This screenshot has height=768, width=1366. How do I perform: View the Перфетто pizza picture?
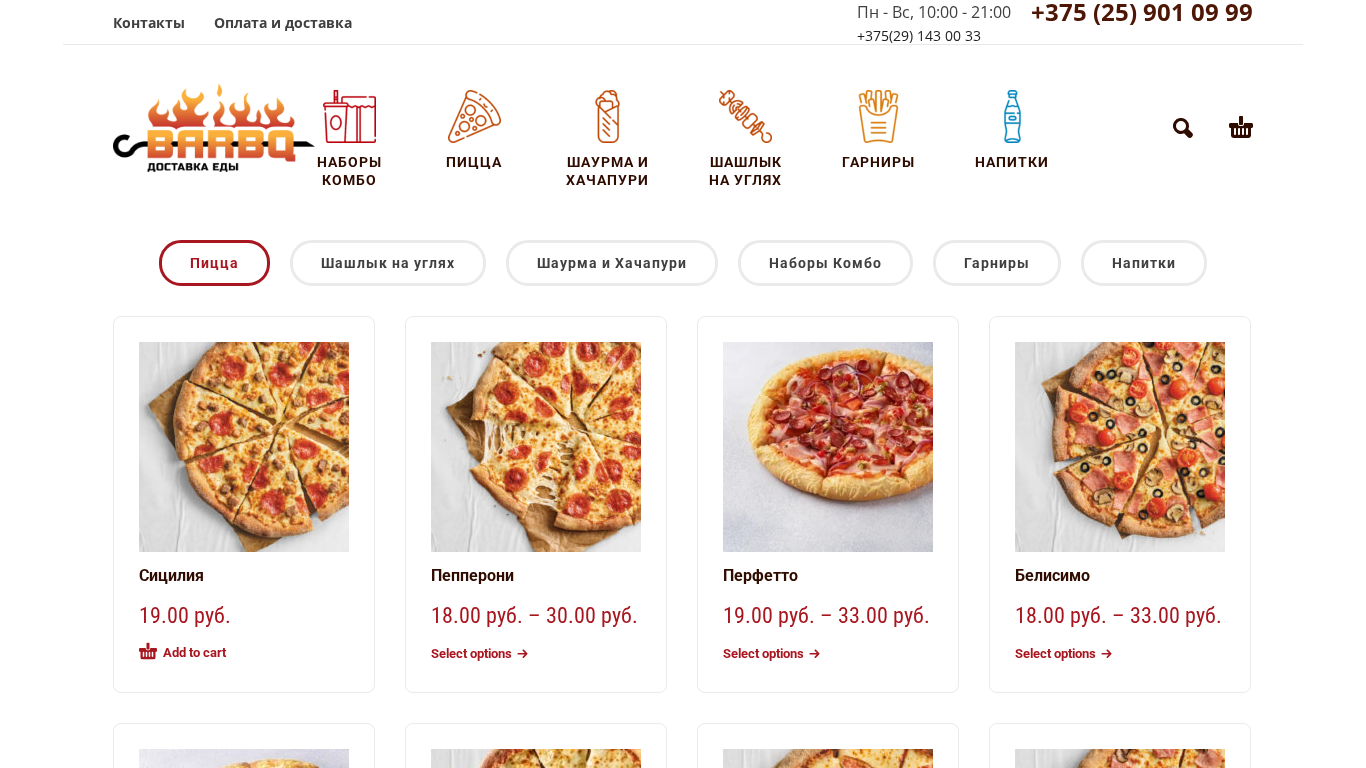click(828, 447)
